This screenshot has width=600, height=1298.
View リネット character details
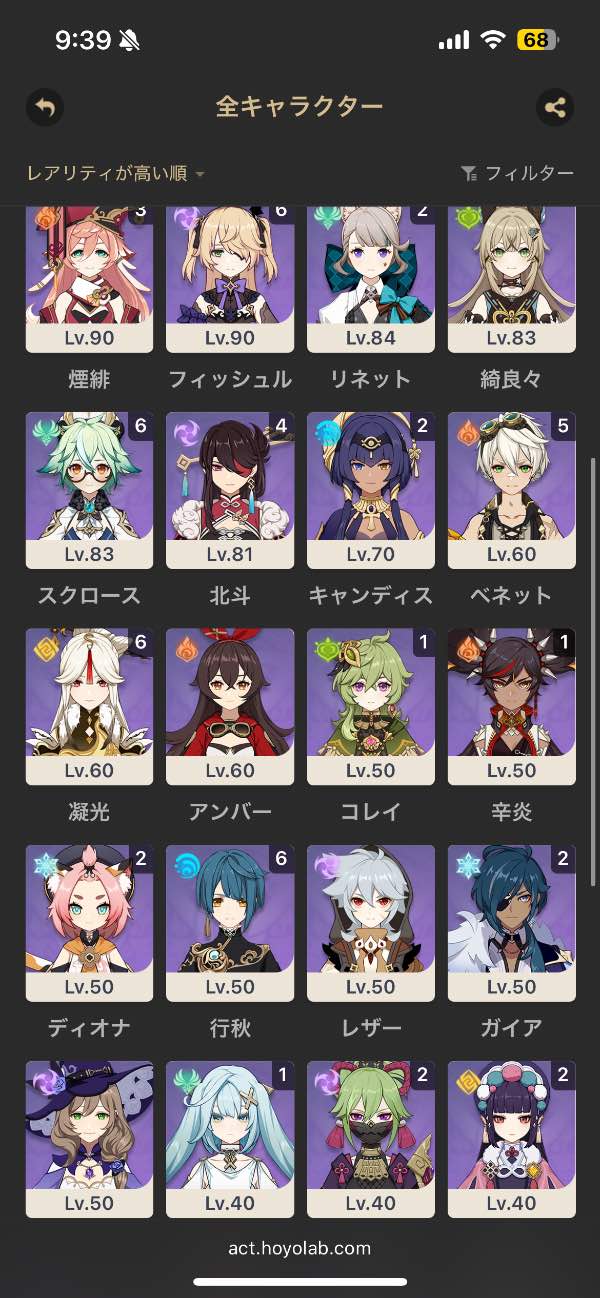pyautogui.click(x=371, y=280)
